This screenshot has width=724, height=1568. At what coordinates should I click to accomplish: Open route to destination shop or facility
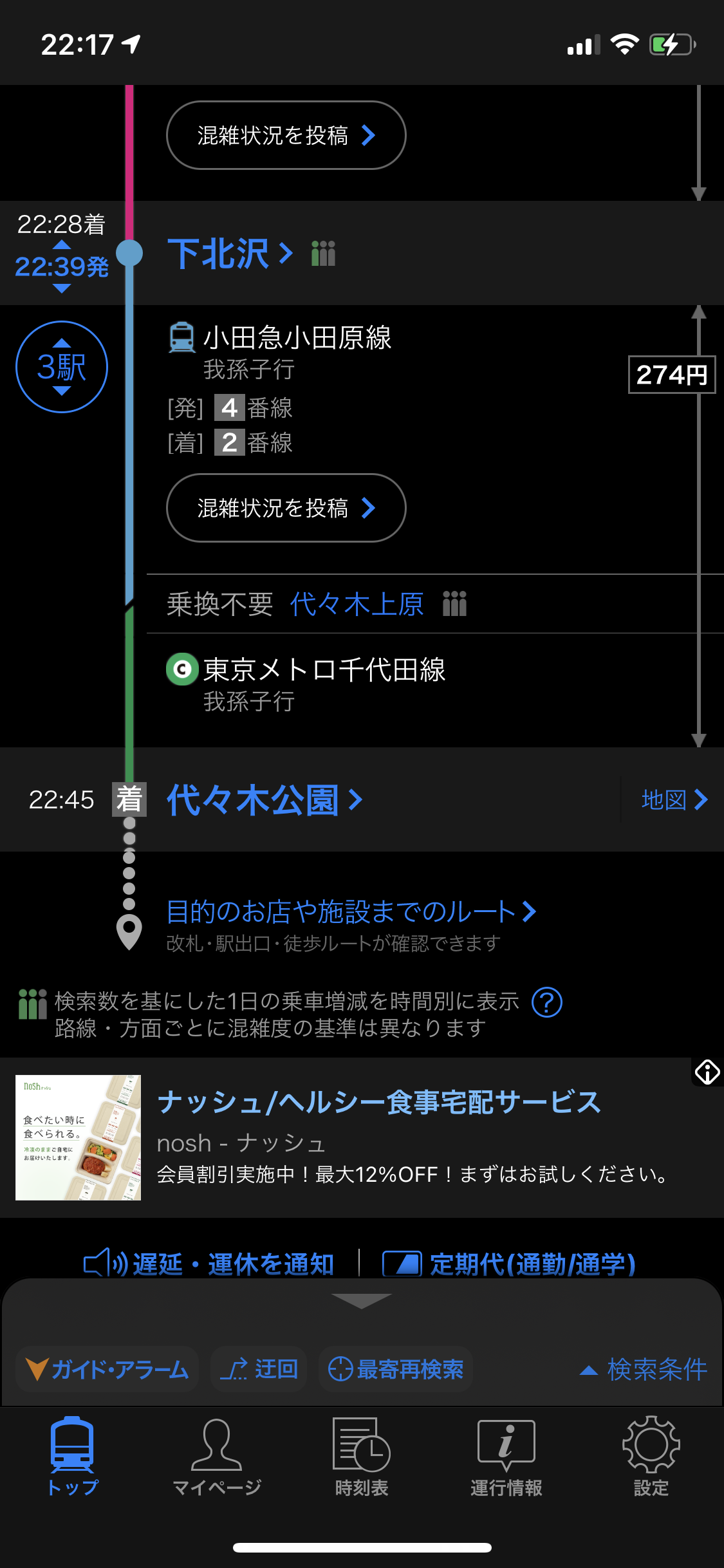(351, 911)
